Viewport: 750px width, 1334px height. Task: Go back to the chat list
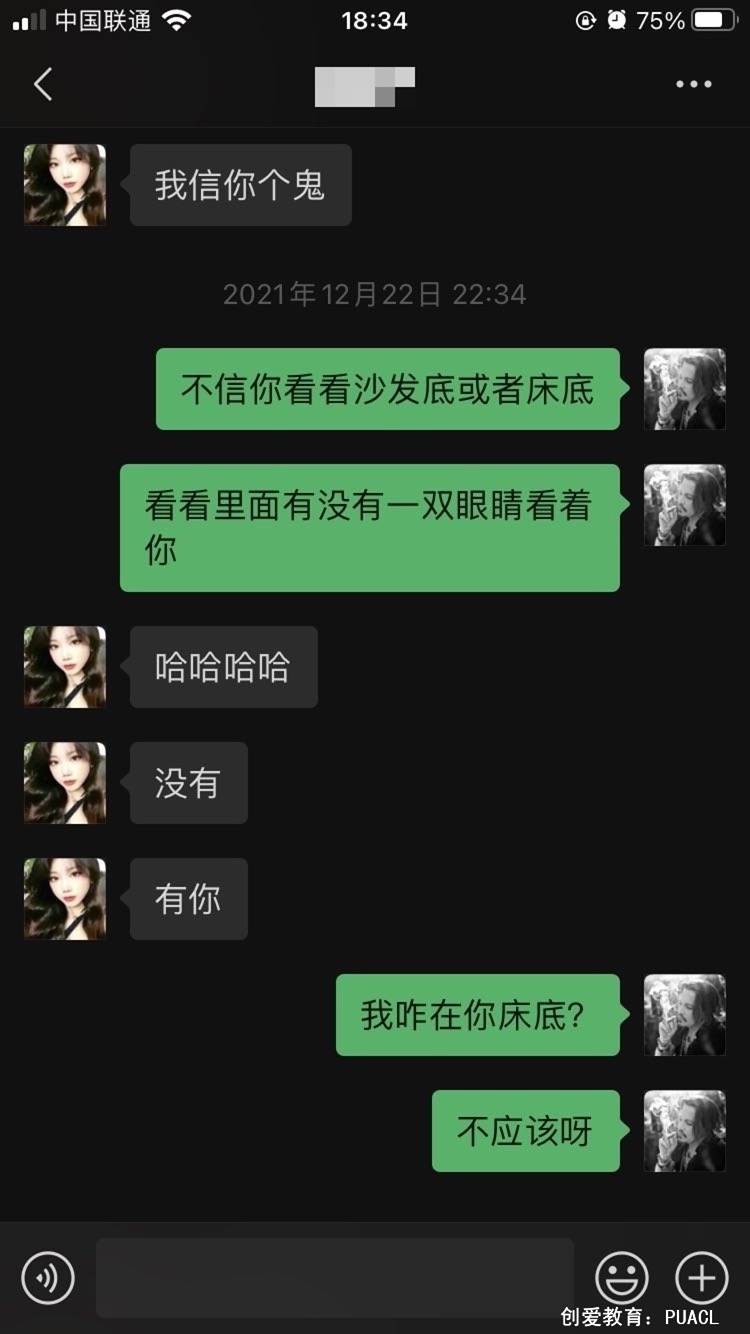tap(43, 85)
